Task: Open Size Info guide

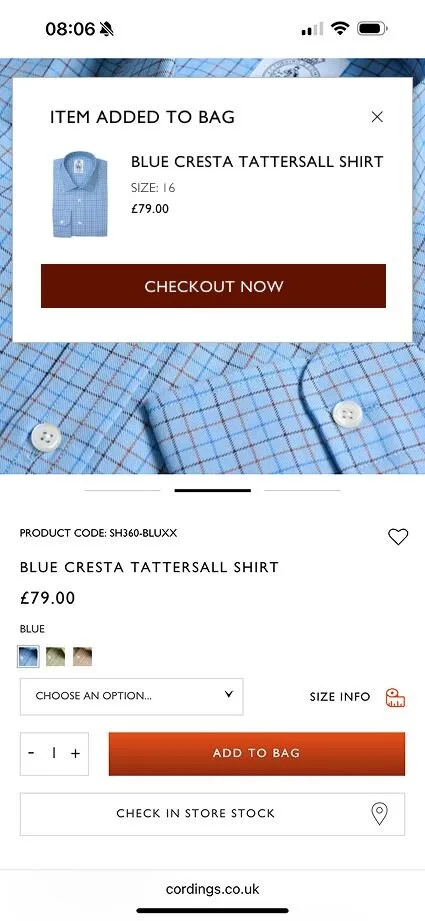Action: [x=357, y=697]
